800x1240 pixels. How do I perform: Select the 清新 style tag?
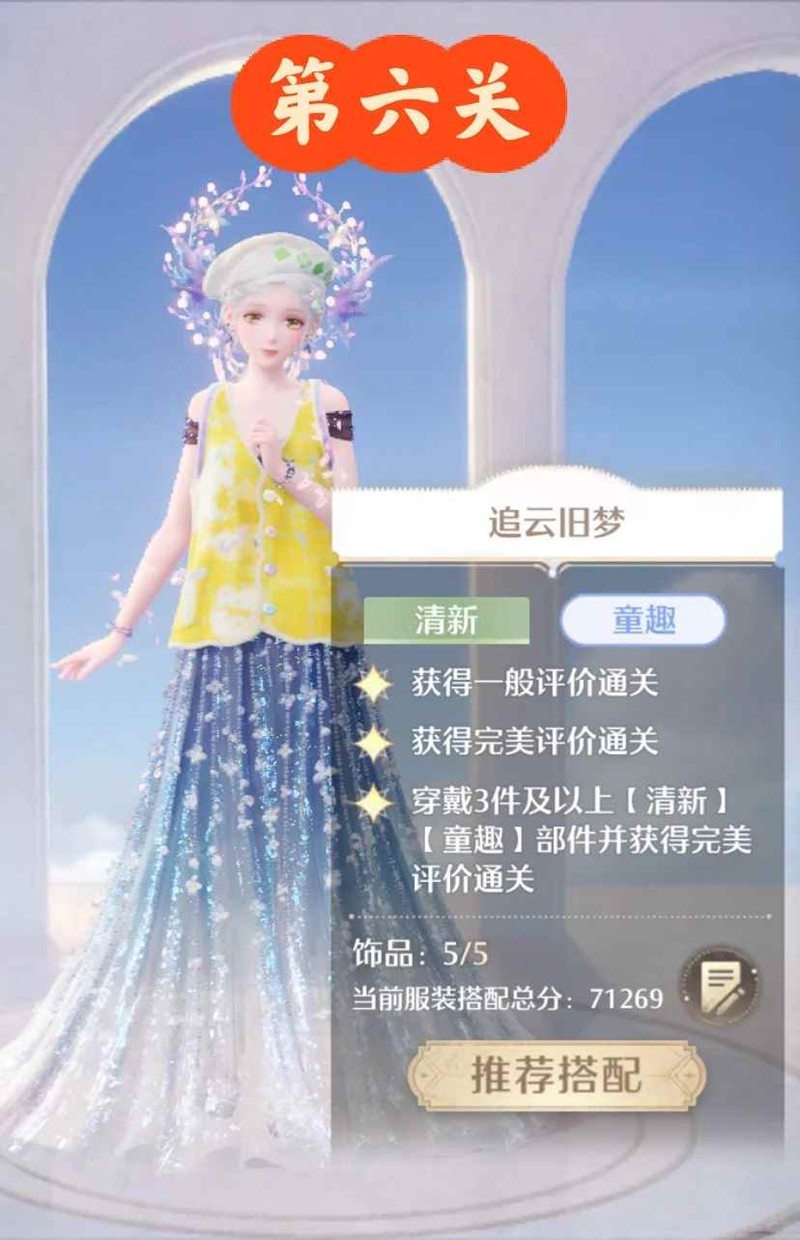pos(446,620)
